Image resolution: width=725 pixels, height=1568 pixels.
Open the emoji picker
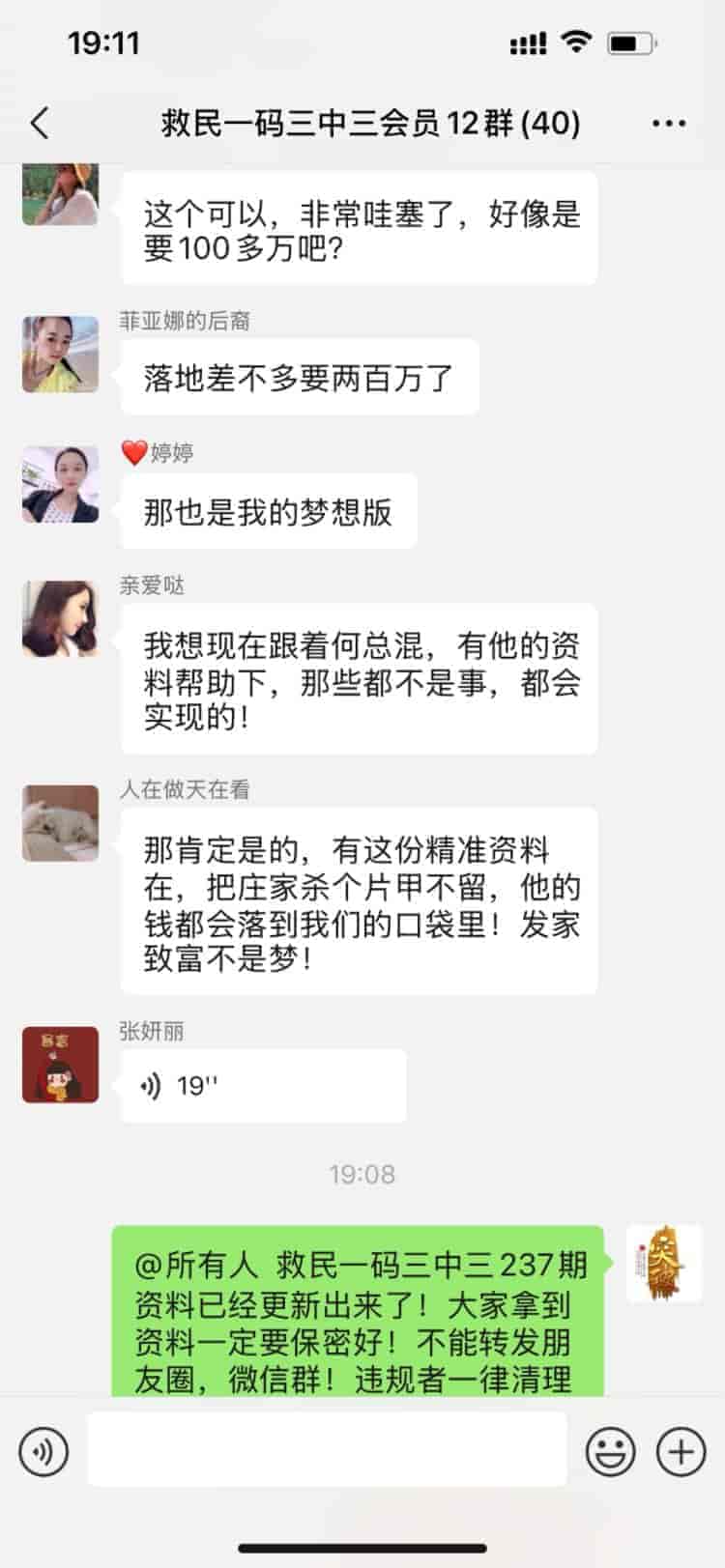tap(611, 1451)
